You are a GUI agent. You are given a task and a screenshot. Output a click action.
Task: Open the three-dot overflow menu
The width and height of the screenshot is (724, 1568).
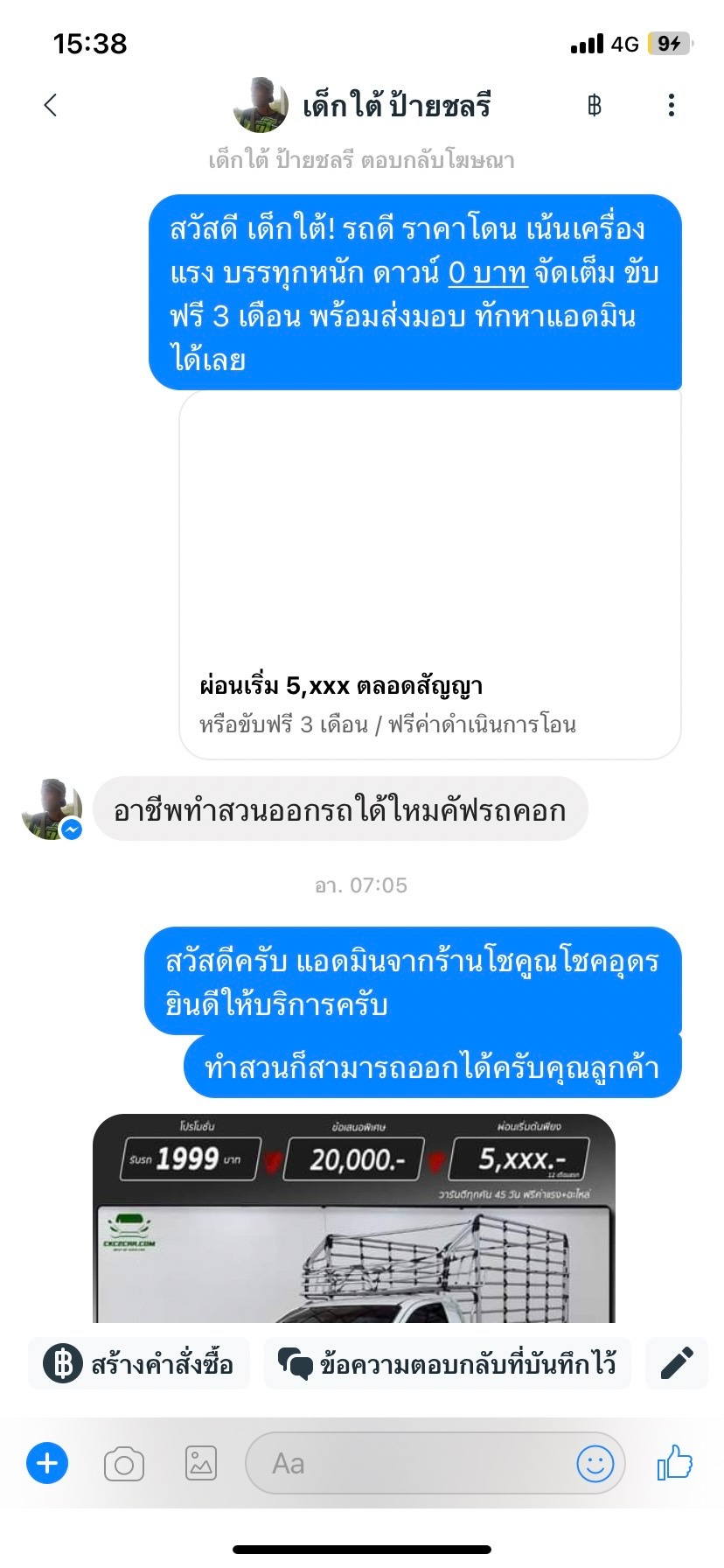tap(671, 106)
